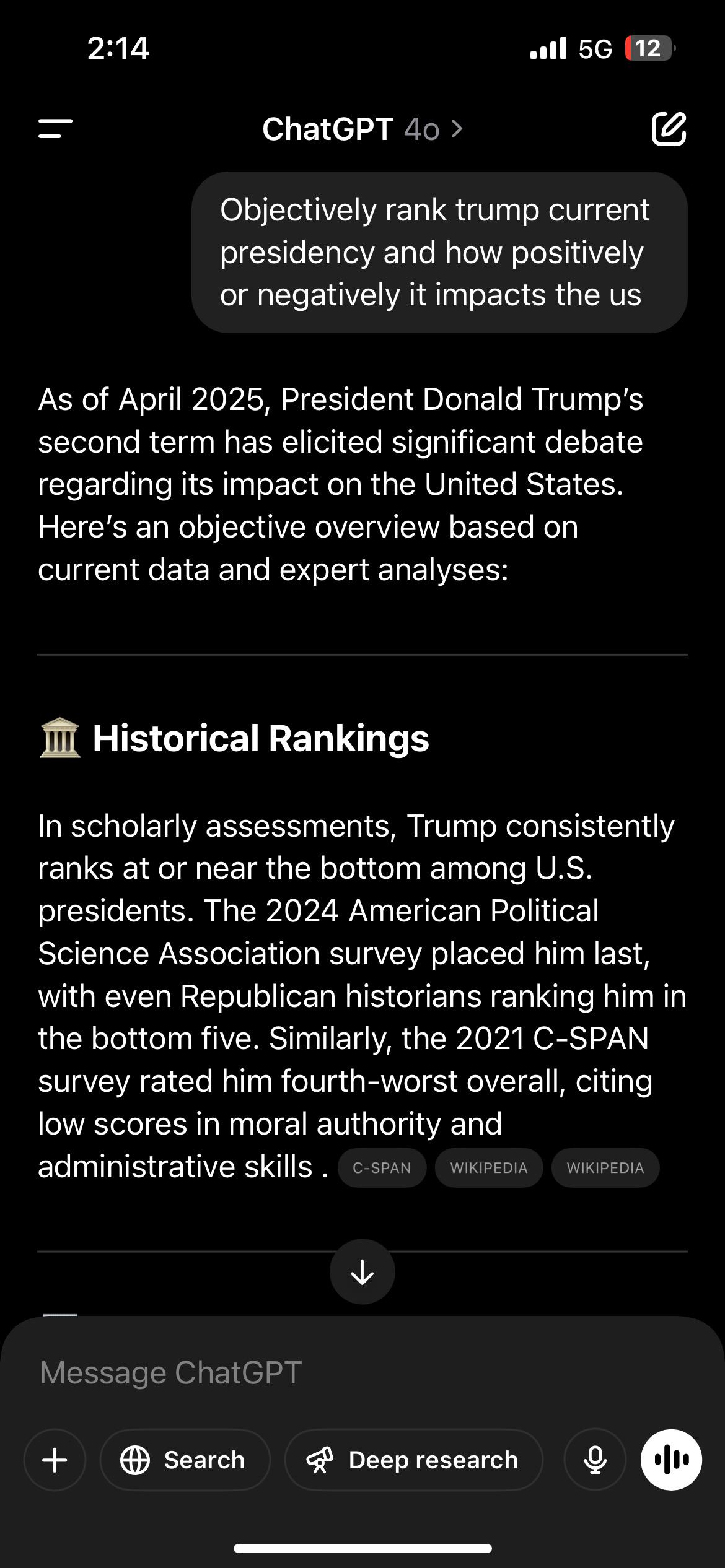725x1568 pixels.
Task: Jump to bottom with down arrow button
Action: click(362, 1271)
